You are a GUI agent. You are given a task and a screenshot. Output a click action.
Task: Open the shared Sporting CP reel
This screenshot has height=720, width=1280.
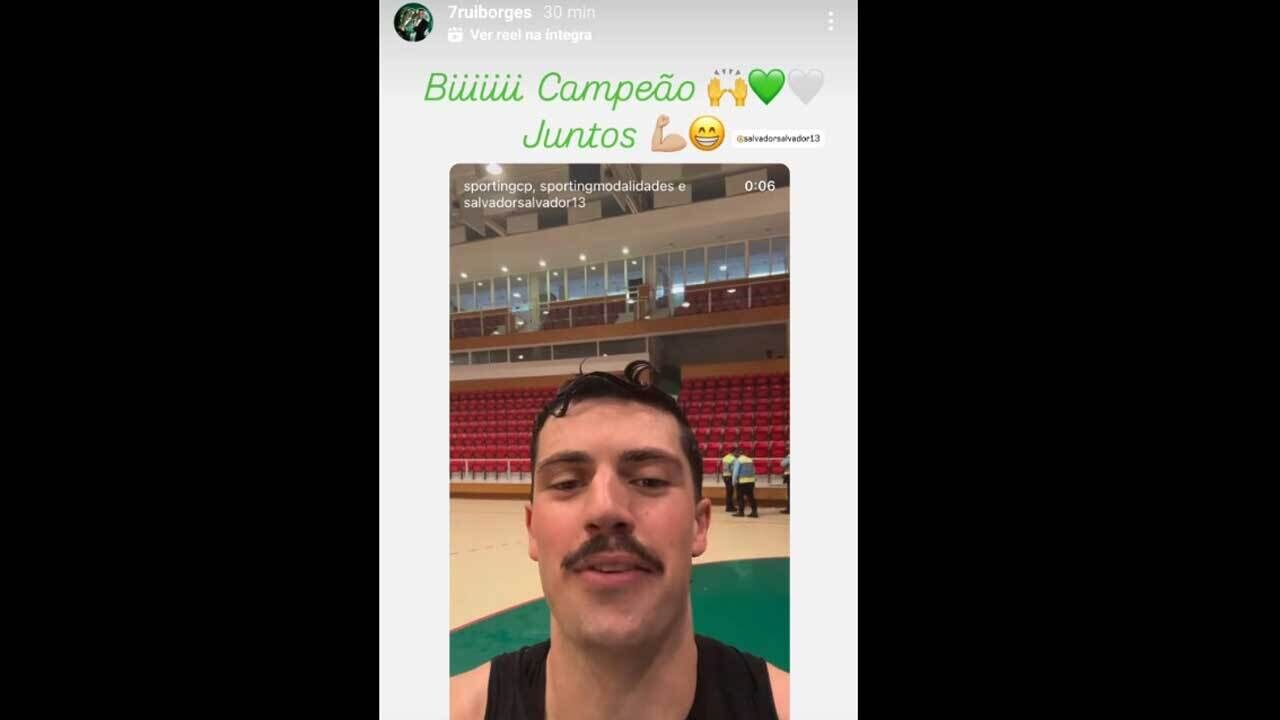coord(619,440)
